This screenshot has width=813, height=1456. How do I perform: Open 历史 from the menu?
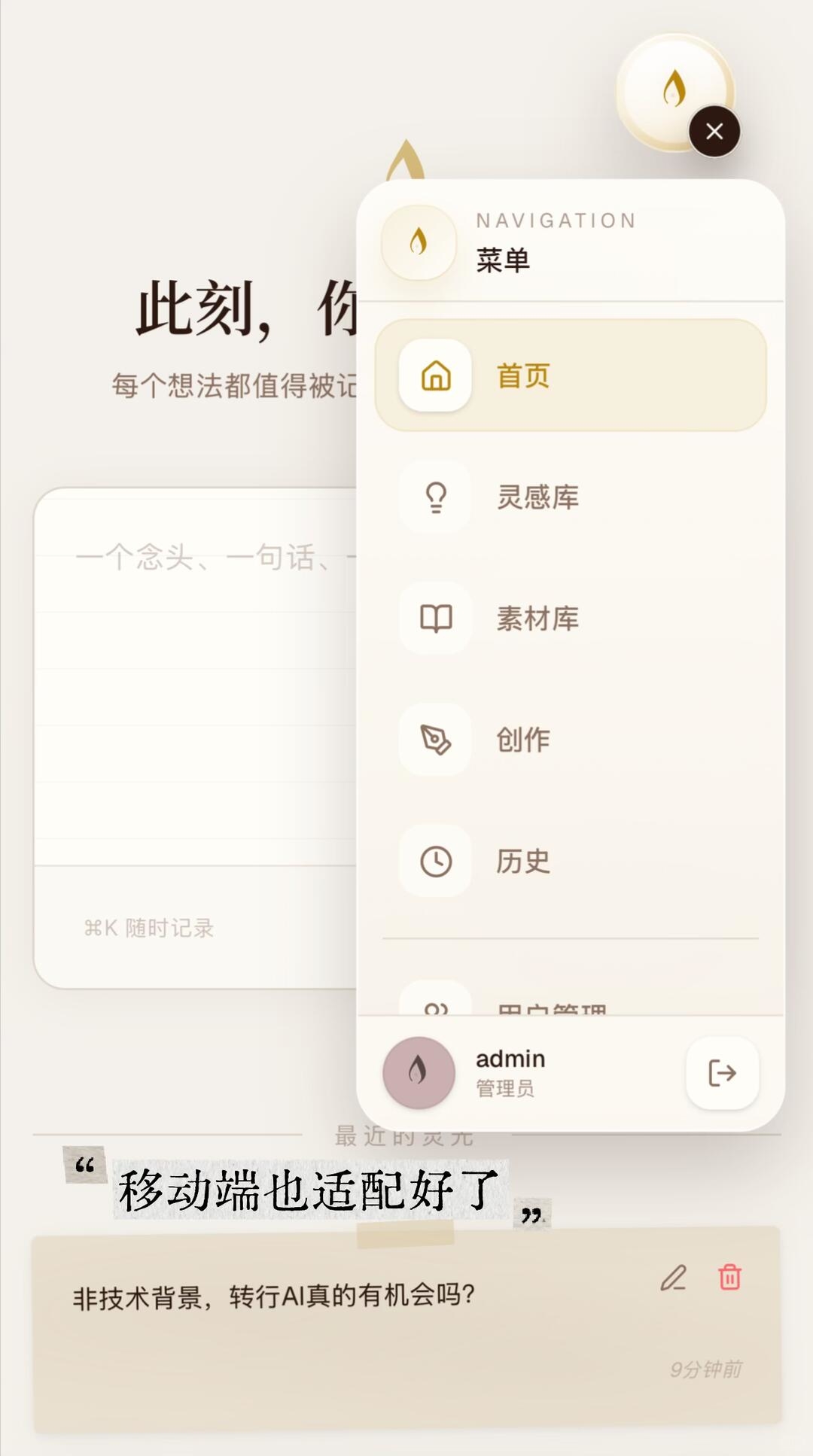(571, 861)
